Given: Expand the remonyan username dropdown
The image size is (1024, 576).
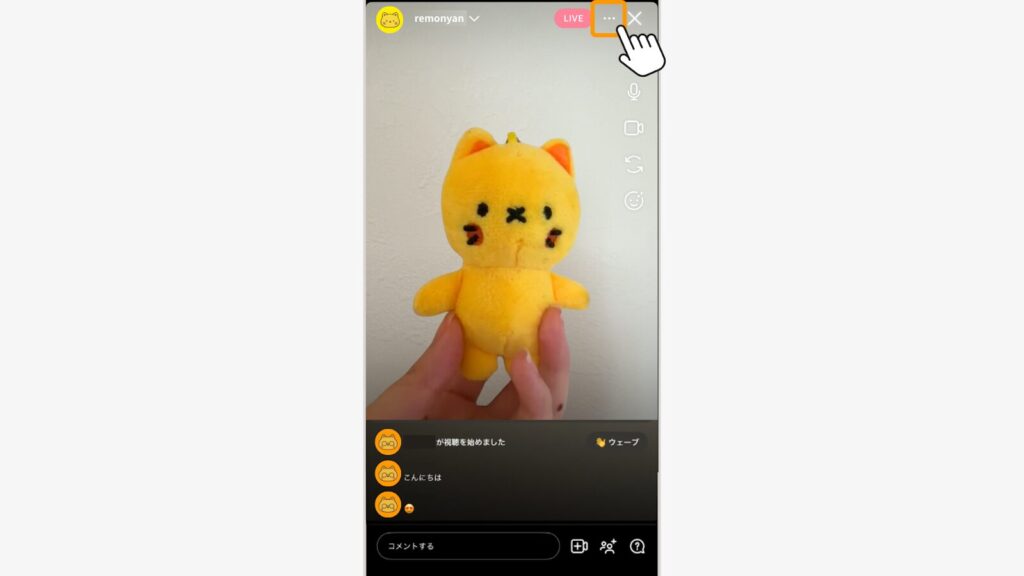Looking at the screenshot, I should tap(474, 19).
